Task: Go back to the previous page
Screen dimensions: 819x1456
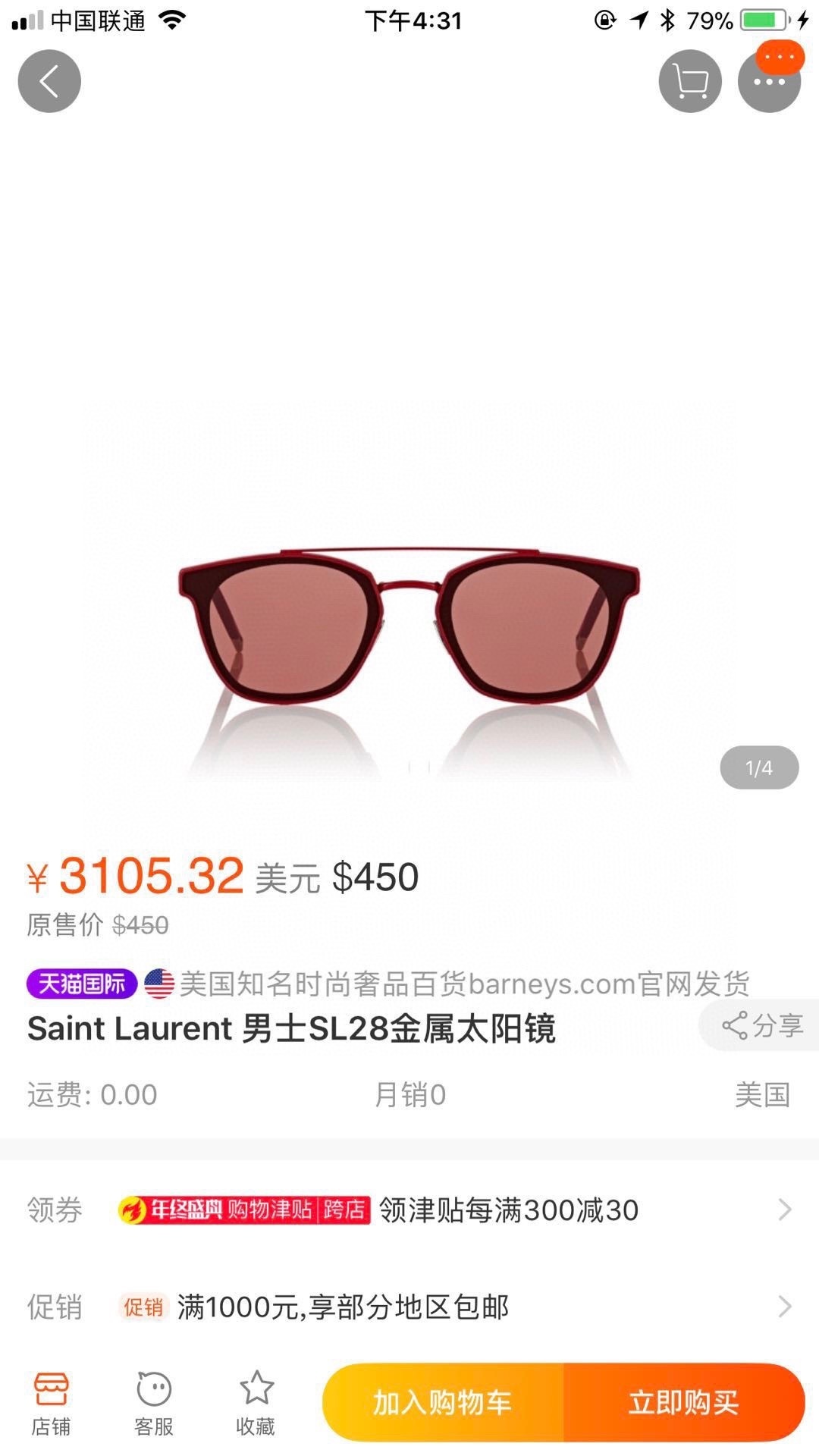Action: [49, 81]
